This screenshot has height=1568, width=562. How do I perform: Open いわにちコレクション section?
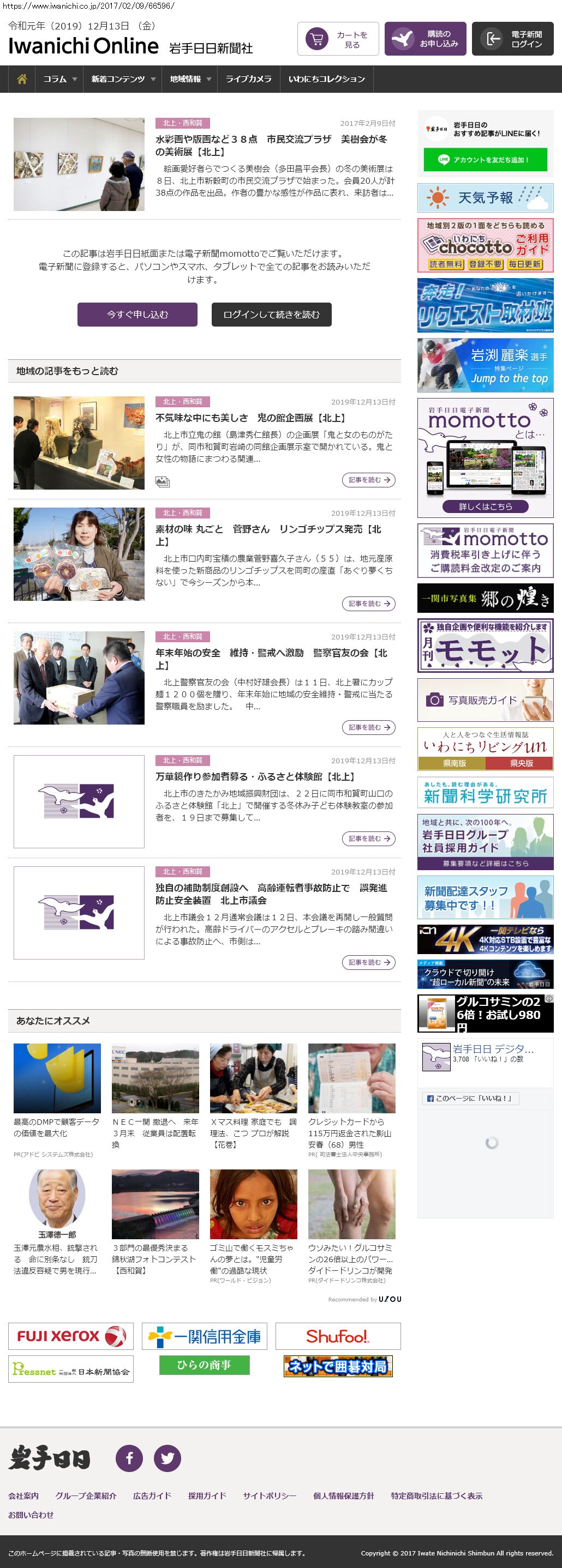pyautogui.click(x=326, y=79)
